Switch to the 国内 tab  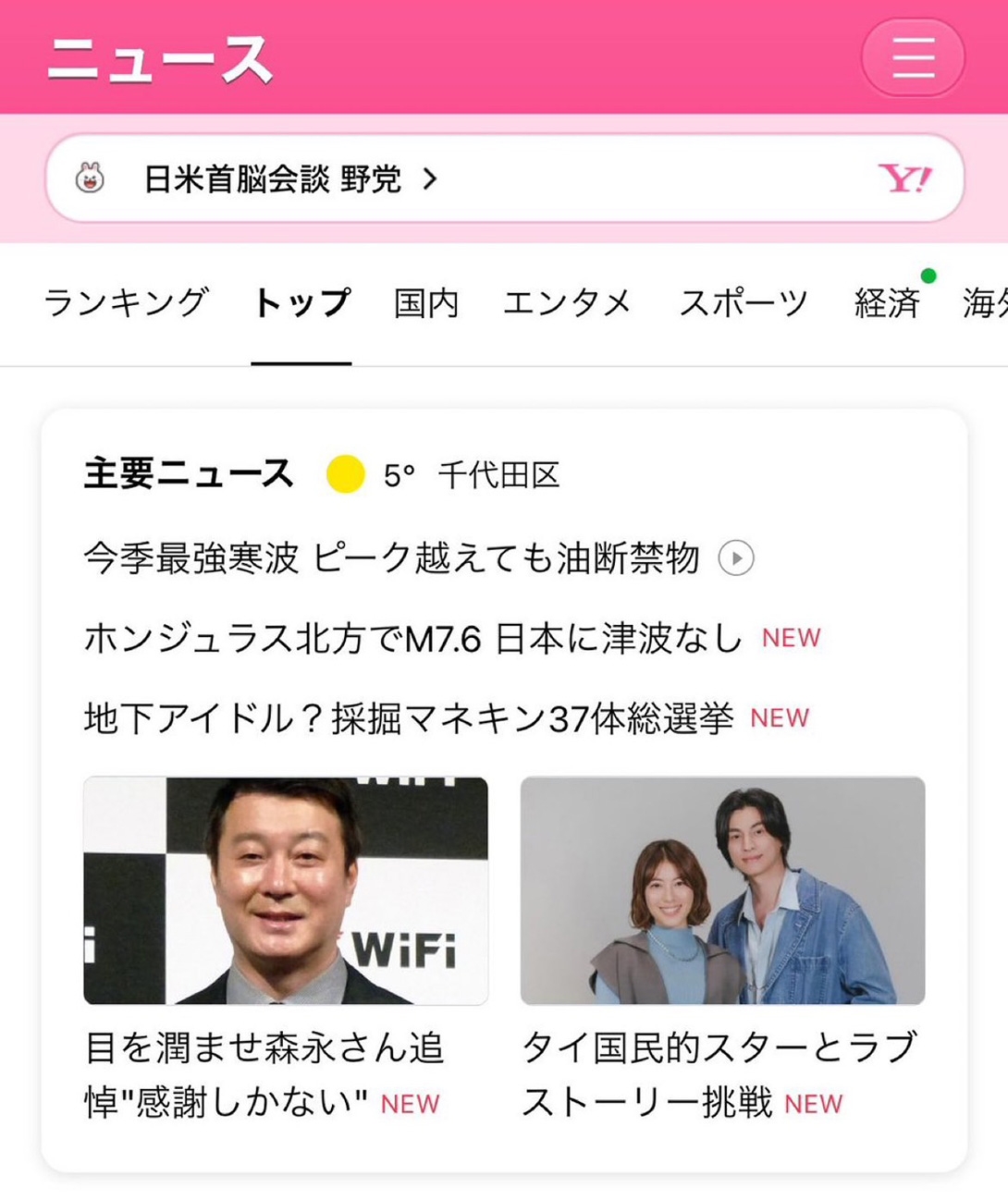pyautogui.click(x=426, y=303)
